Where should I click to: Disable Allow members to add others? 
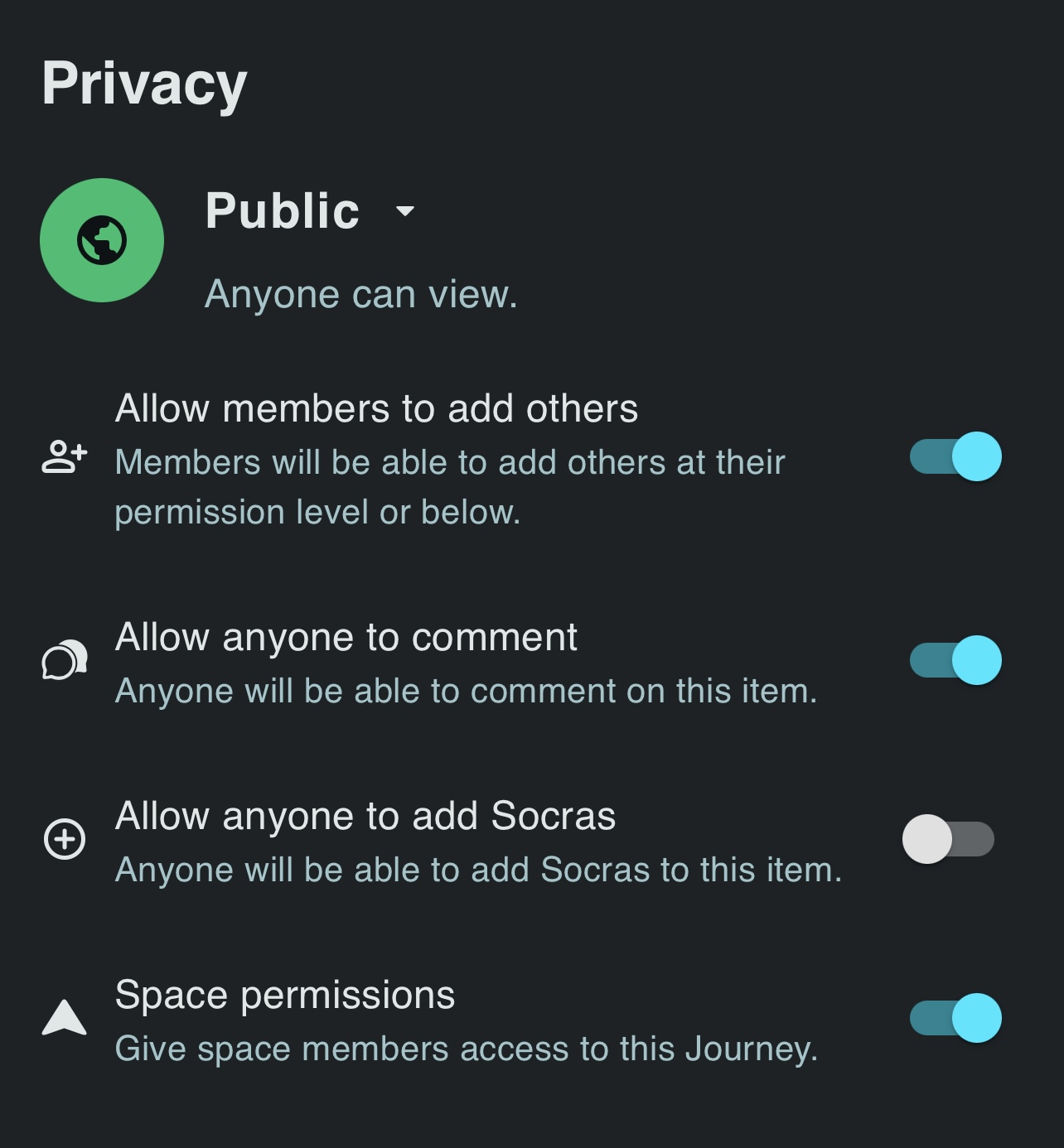[x=955, y=456]
